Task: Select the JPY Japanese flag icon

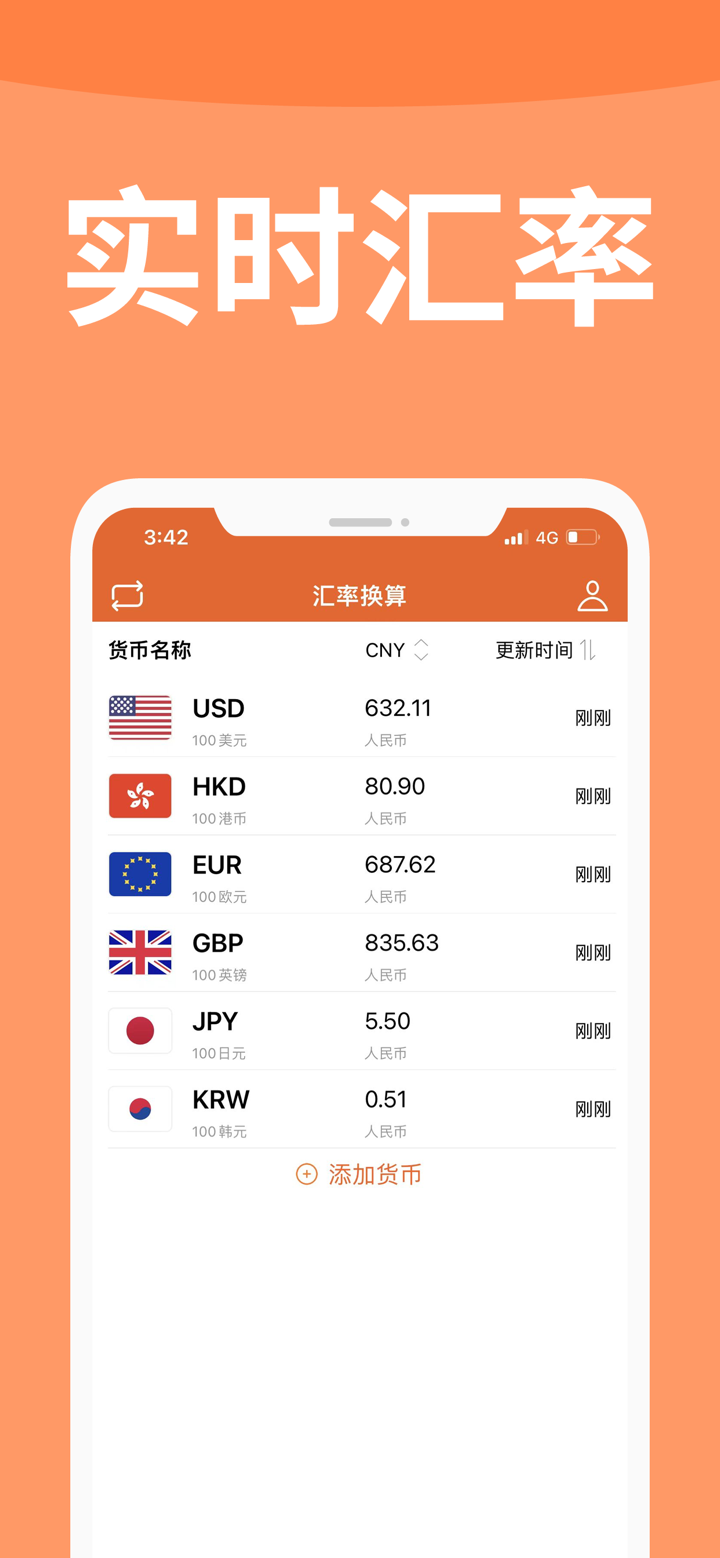Action: [x=139, y=1030]
